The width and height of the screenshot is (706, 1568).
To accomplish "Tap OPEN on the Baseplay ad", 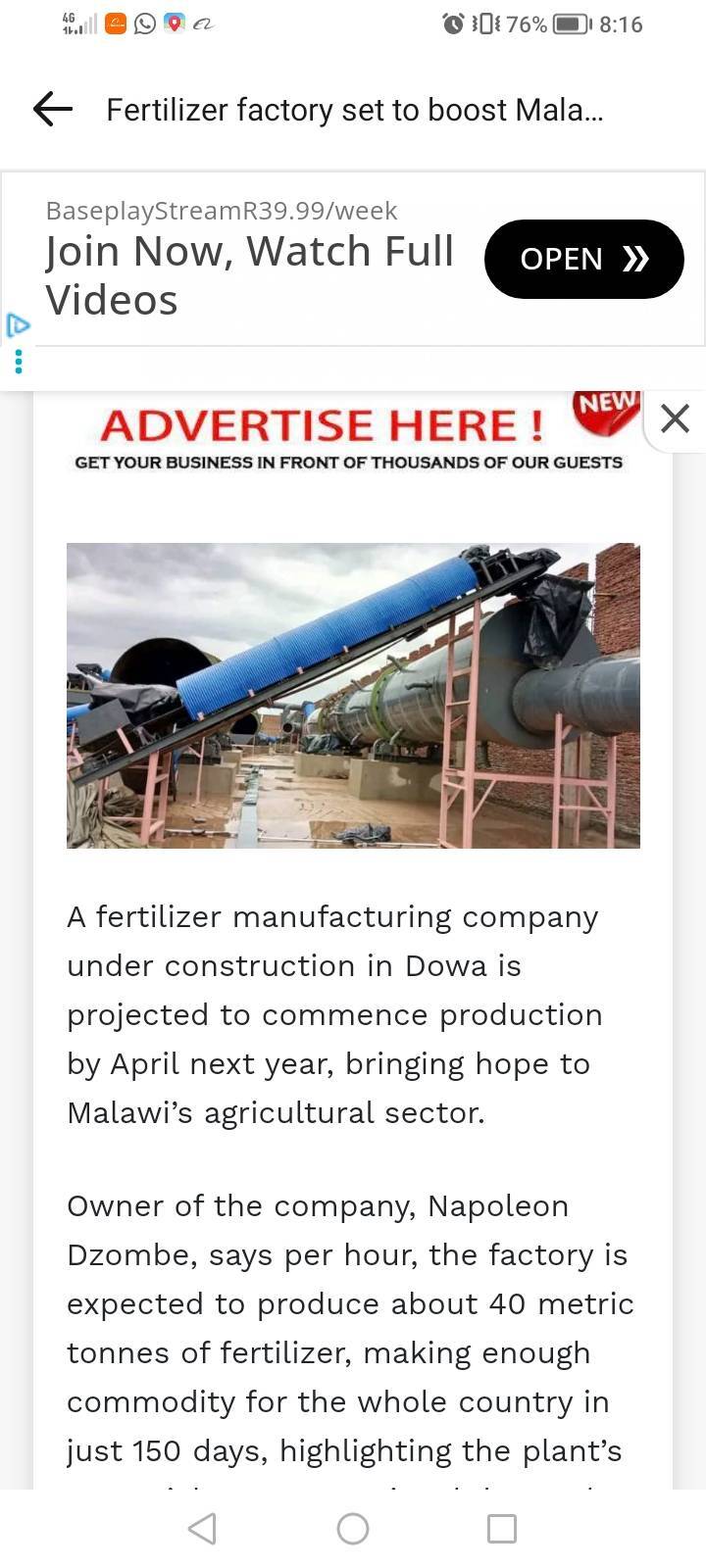I will [583, 259].
